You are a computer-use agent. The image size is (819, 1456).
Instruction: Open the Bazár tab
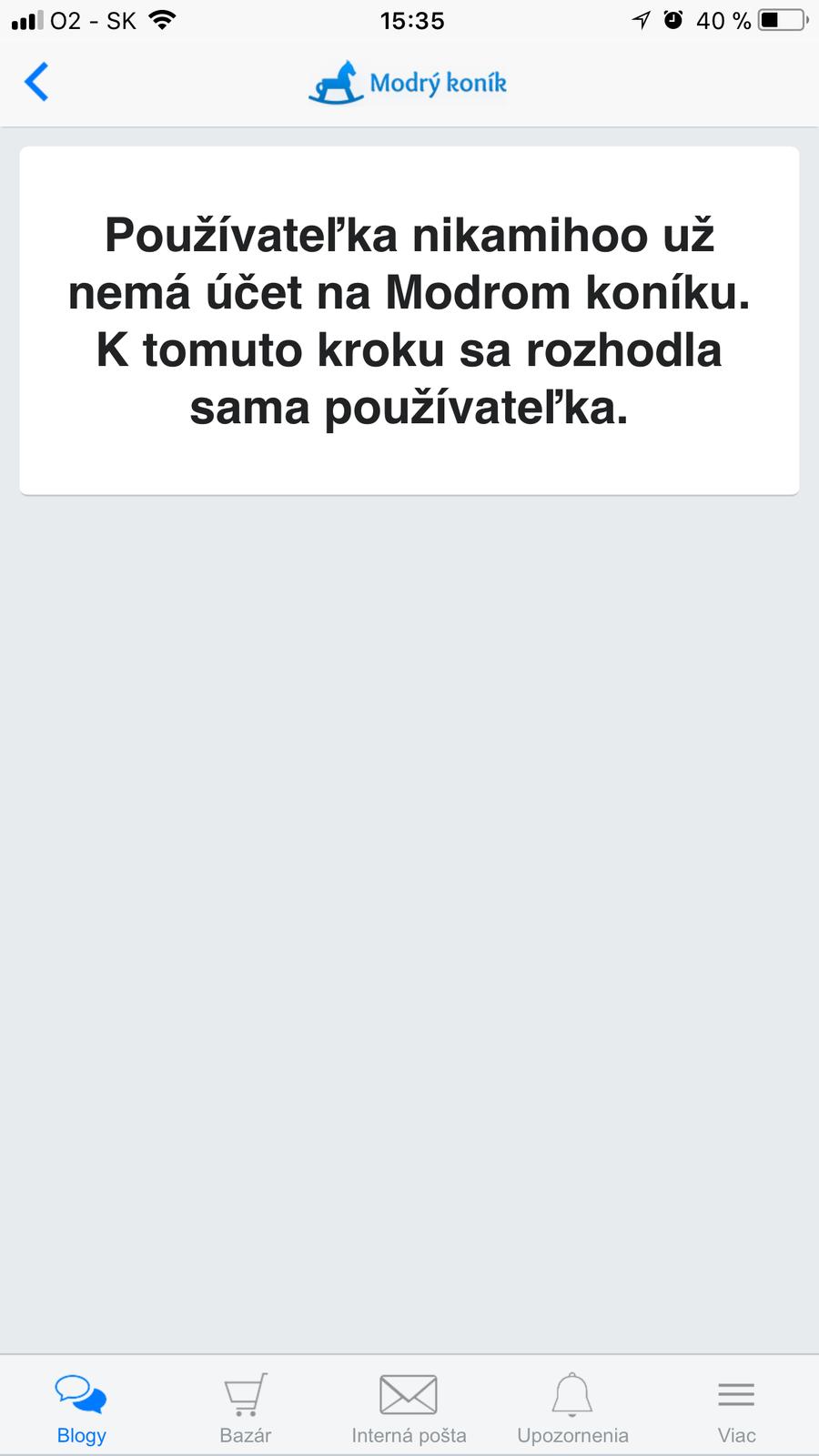point(246,1407)
